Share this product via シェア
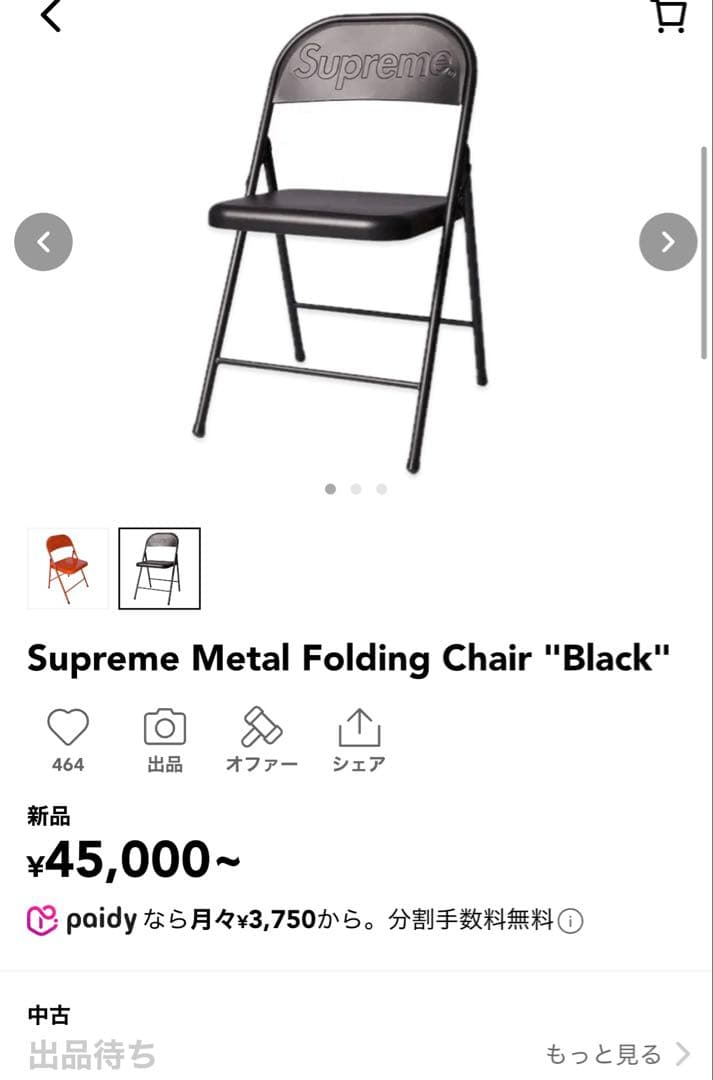The image size is (713, 1080). pyautogui.click(x=359, y=728)
